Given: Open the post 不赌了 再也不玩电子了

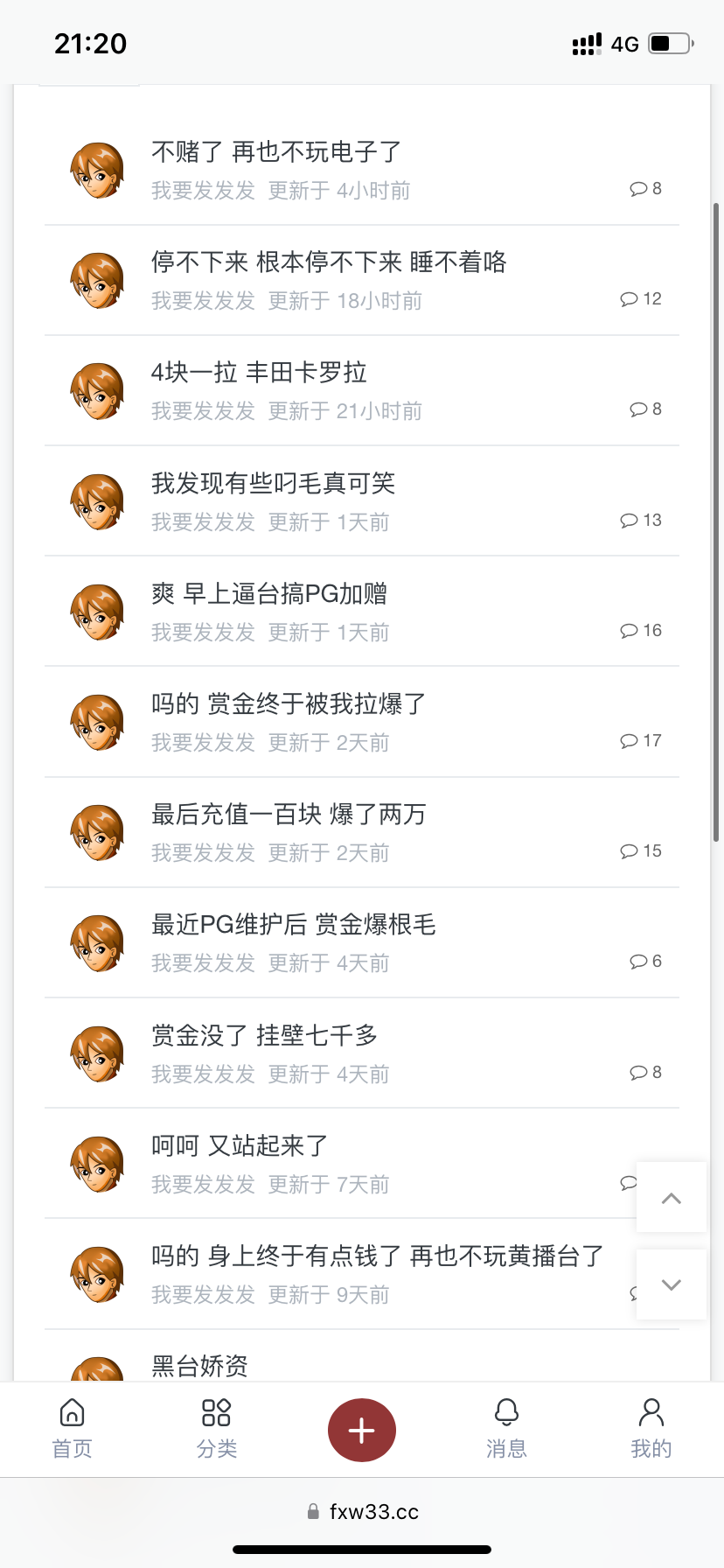Looking at the screenshot, I should click(276, 152).
